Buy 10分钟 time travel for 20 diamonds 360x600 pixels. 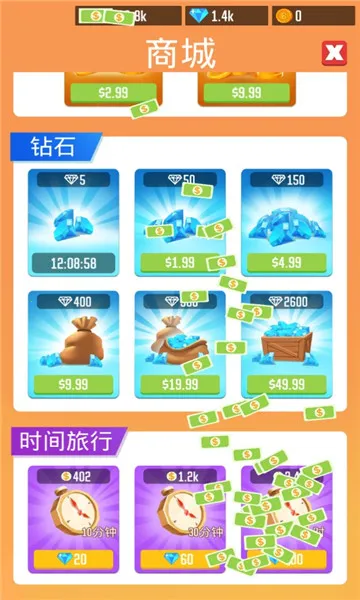coord(73,559)
